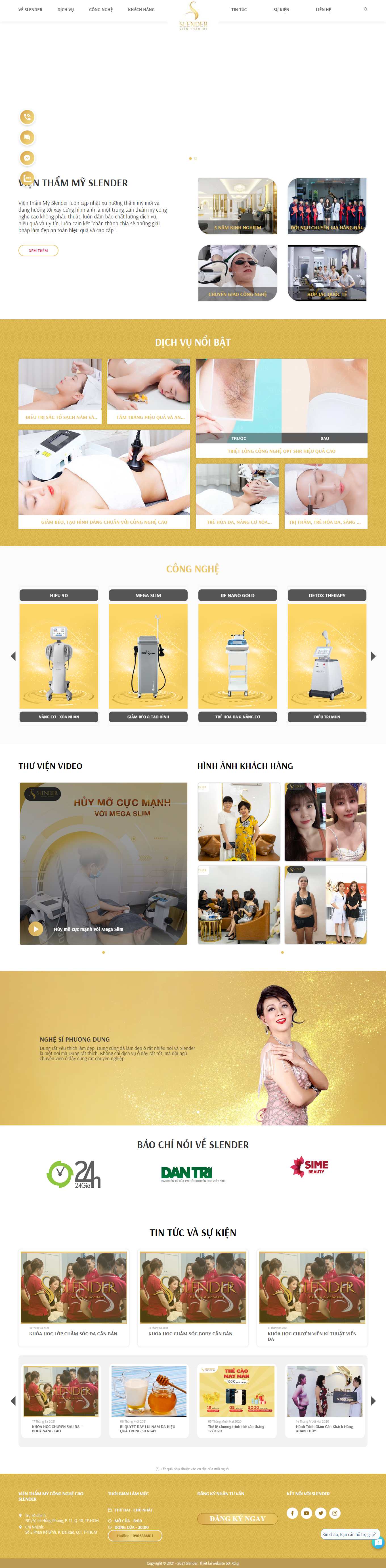The width and height of the screenshot is (386, 1568).
Task: Open the 5 năm kinh nghiệm tile
Action: (x=238, y=206)
